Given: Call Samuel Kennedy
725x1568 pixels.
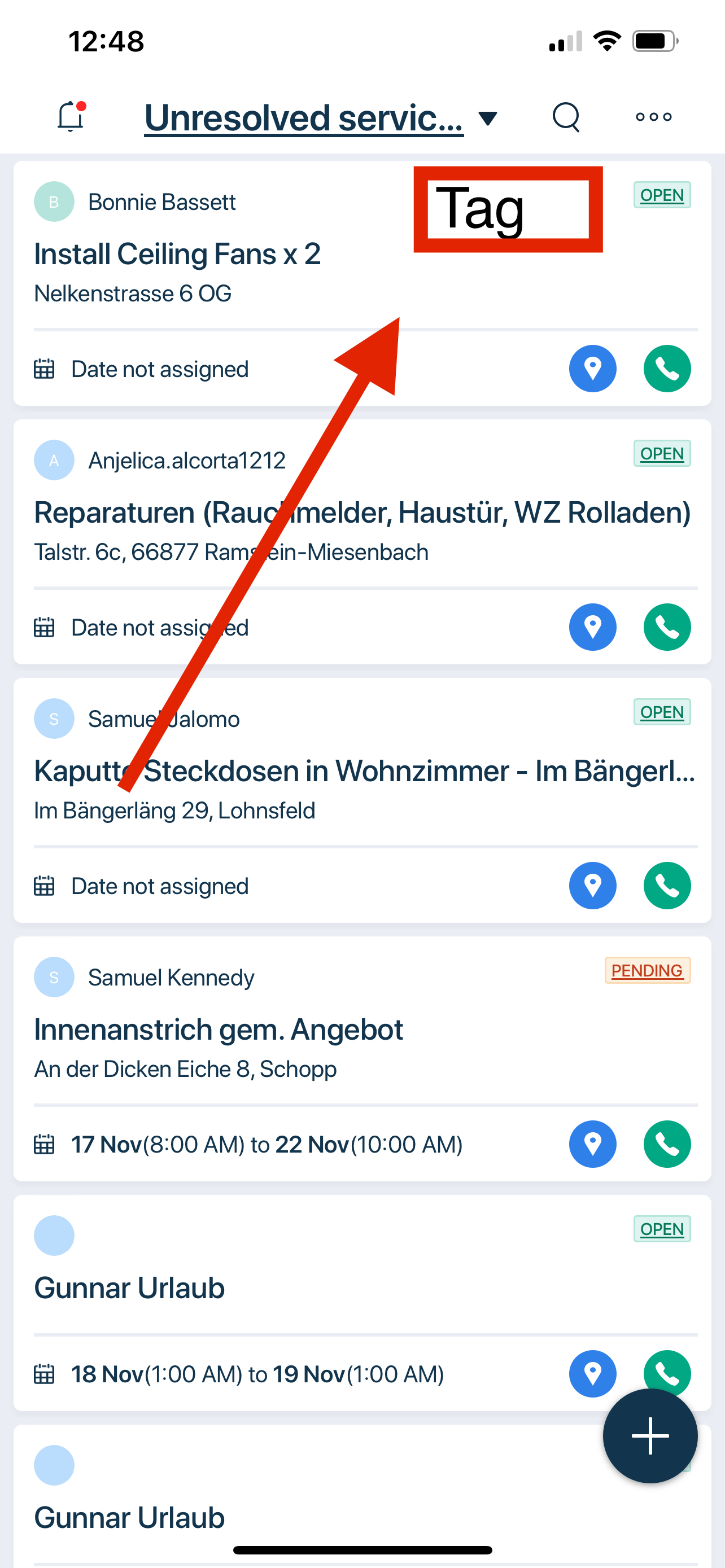Looking at the screenshot, I should coord(667,1144).
